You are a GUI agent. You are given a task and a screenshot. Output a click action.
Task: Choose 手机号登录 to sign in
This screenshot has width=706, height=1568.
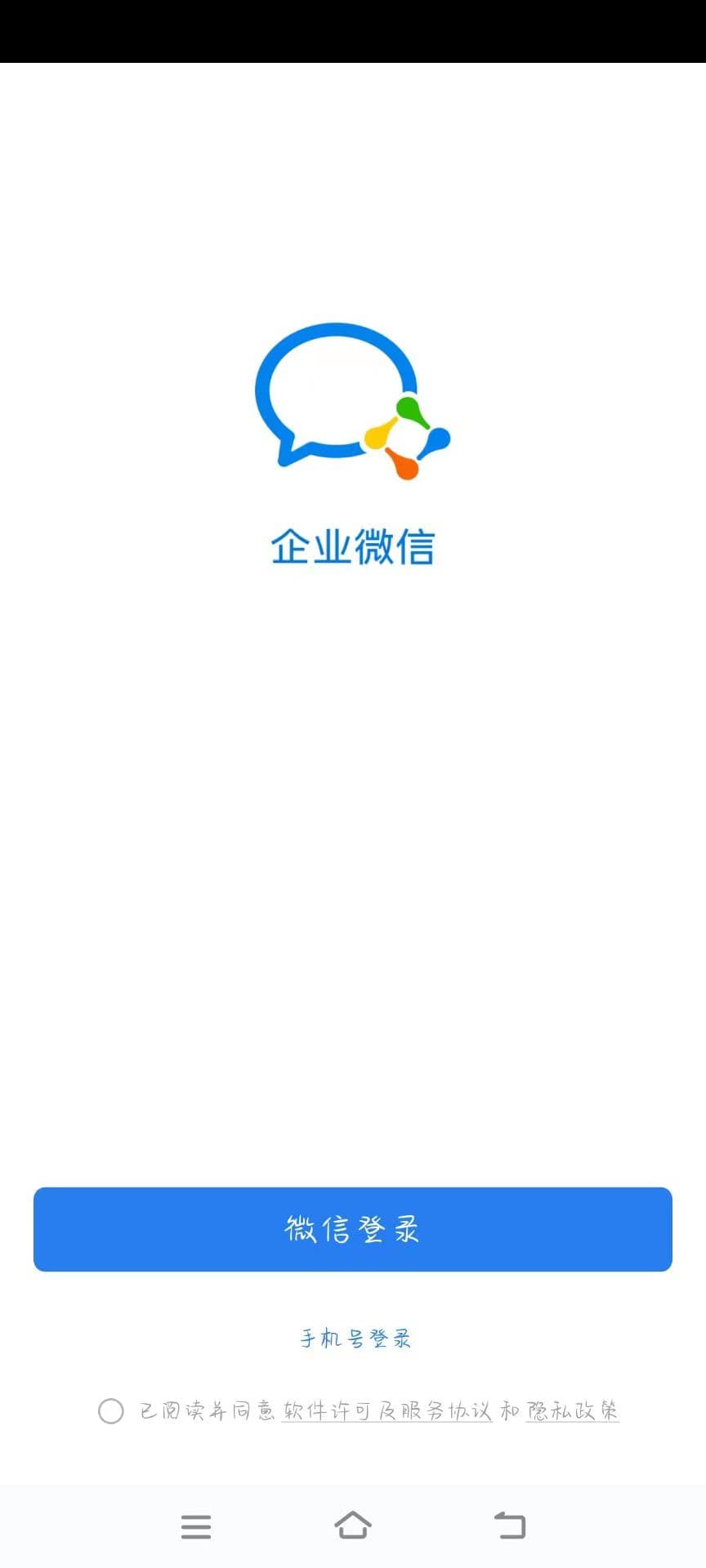pos(355,1339)
